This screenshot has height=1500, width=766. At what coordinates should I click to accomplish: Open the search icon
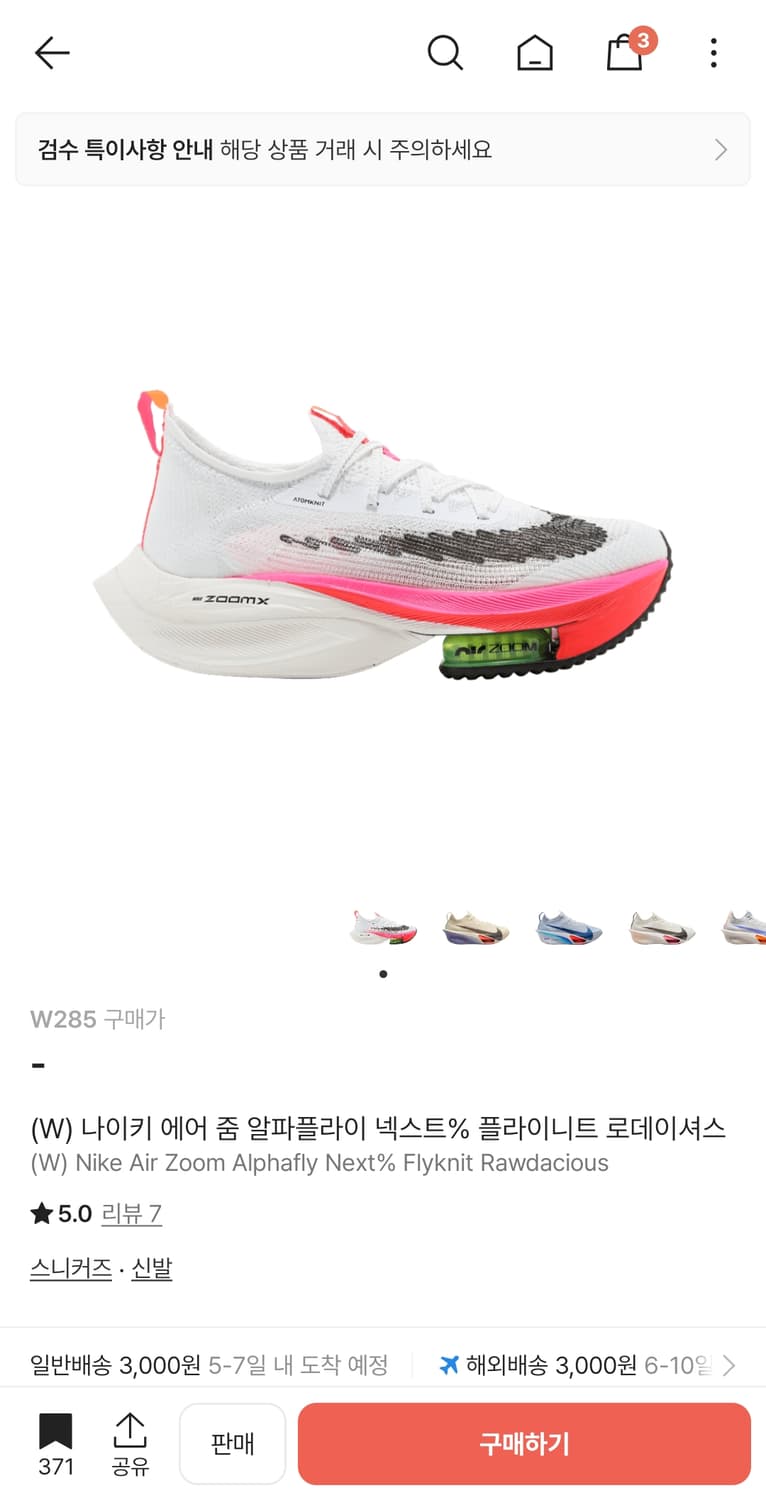pos(446,52)
